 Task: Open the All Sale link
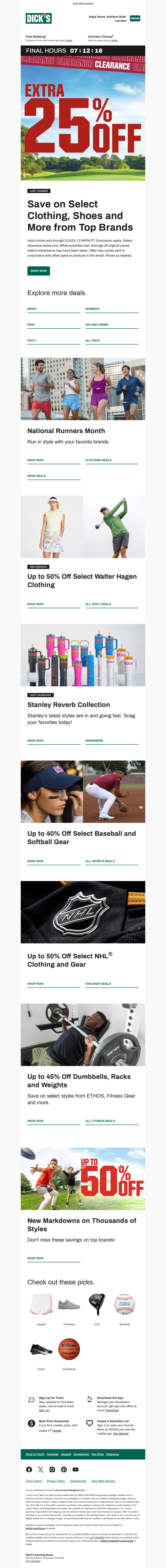[x=92, y=341]
